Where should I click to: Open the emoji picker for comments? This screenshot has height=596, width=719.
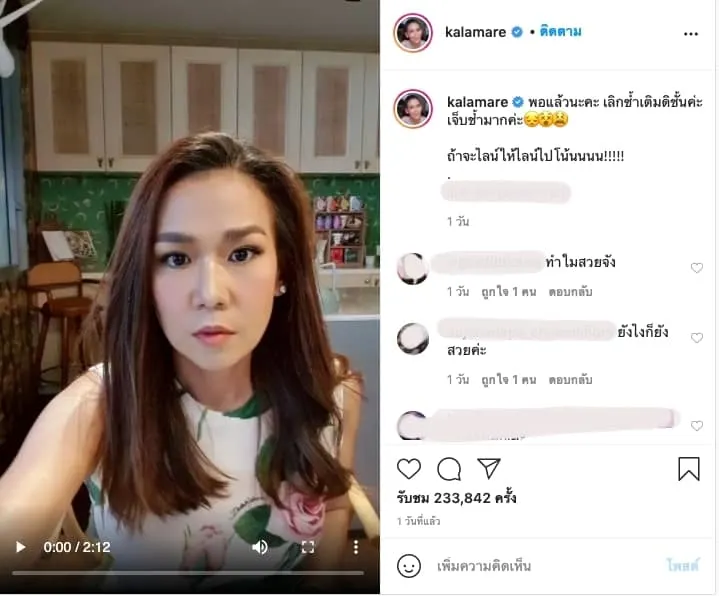tap(409, 566)
